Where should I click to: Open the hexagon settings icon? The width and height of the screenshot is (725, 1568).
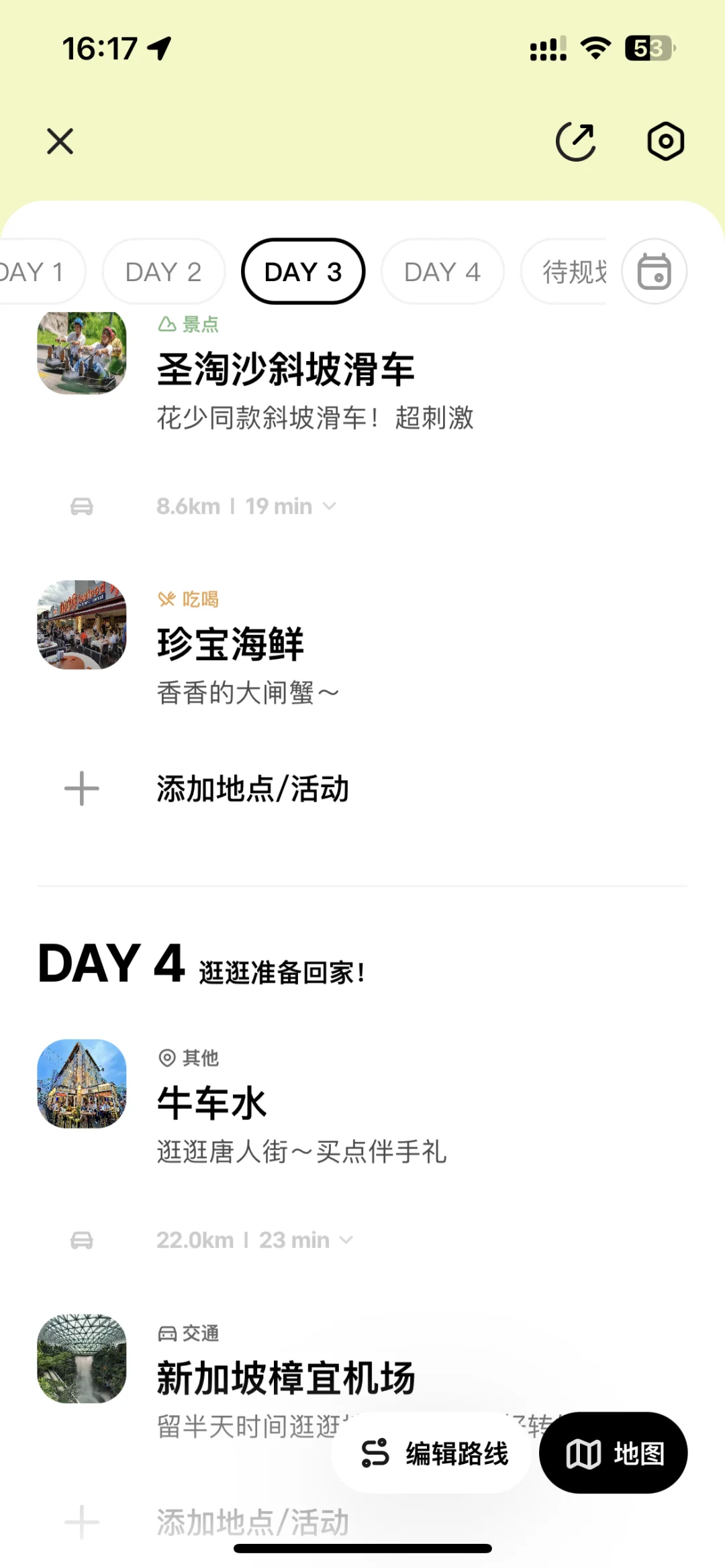pyautogui.click(x=665, y=142)
